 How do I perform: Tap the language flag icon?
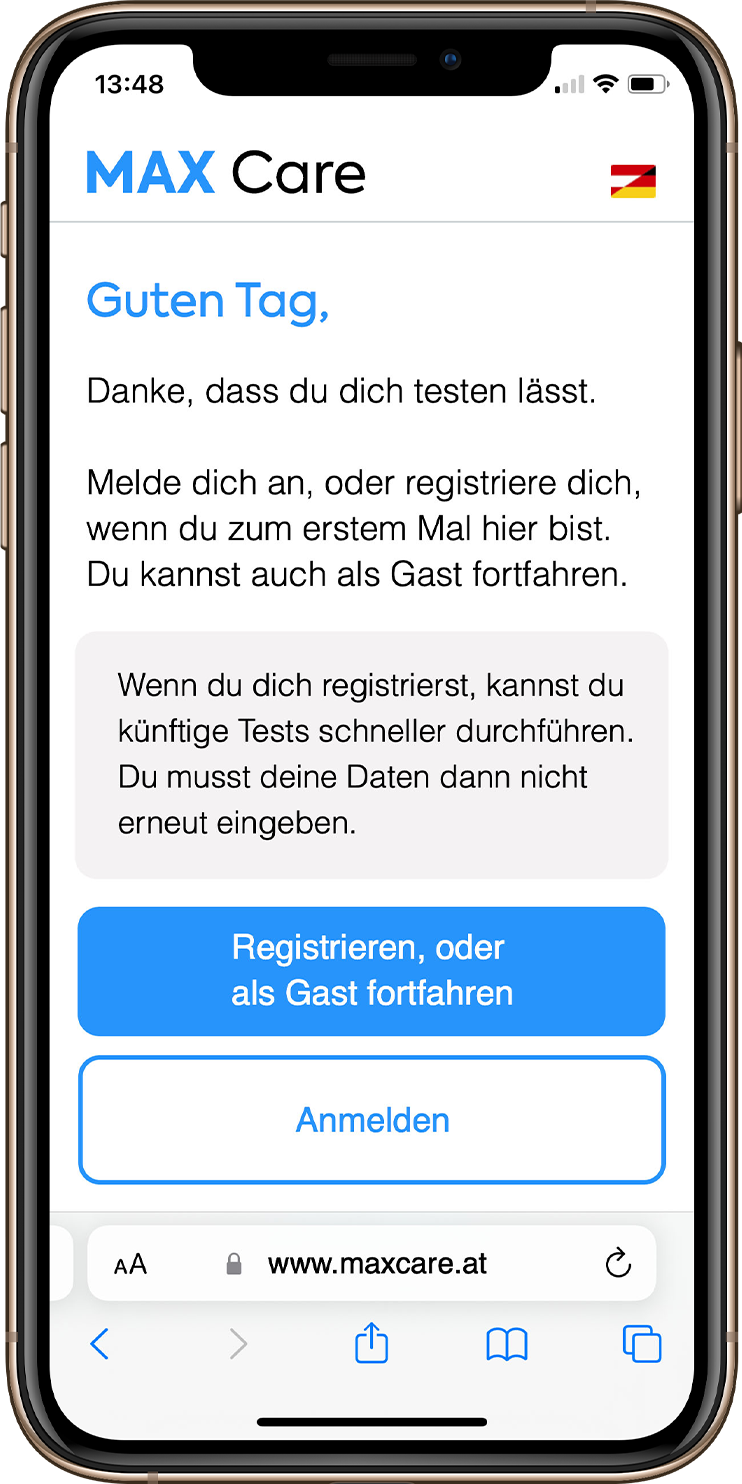pyautogui.click(x=633, y=181)
